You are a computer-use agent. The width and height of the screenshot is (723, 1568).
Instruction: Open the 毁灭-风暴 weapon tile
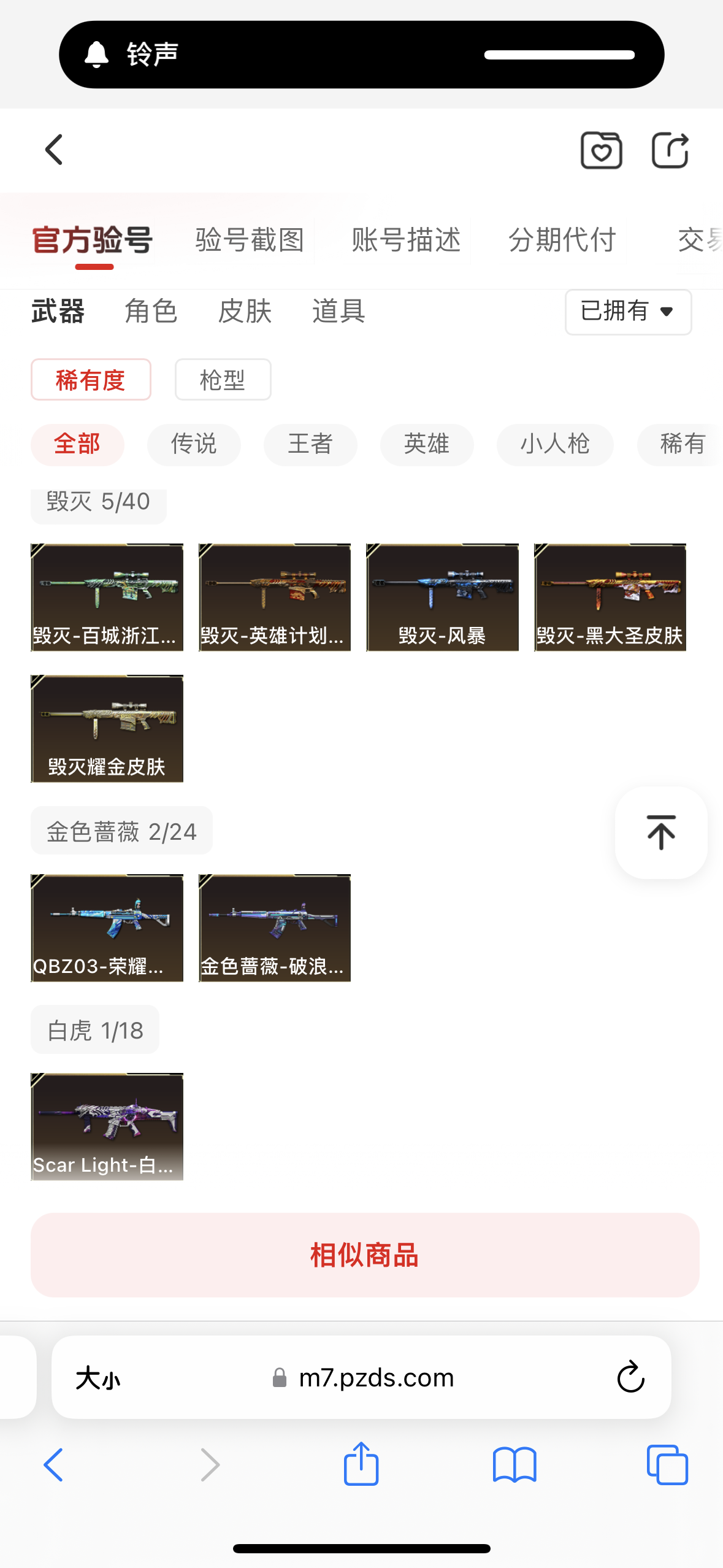tap(442, 597)
